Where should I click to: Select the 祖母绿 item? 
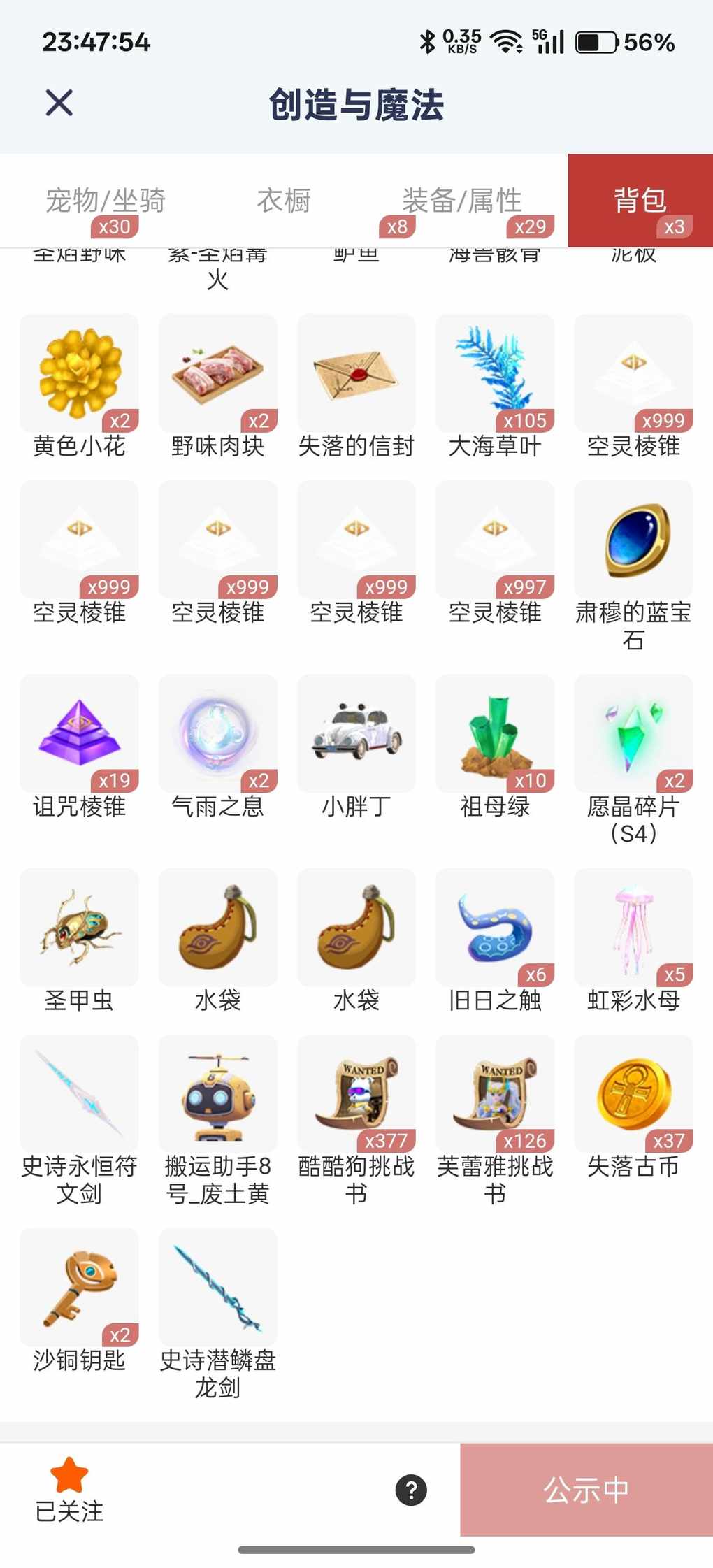(494, 733)
